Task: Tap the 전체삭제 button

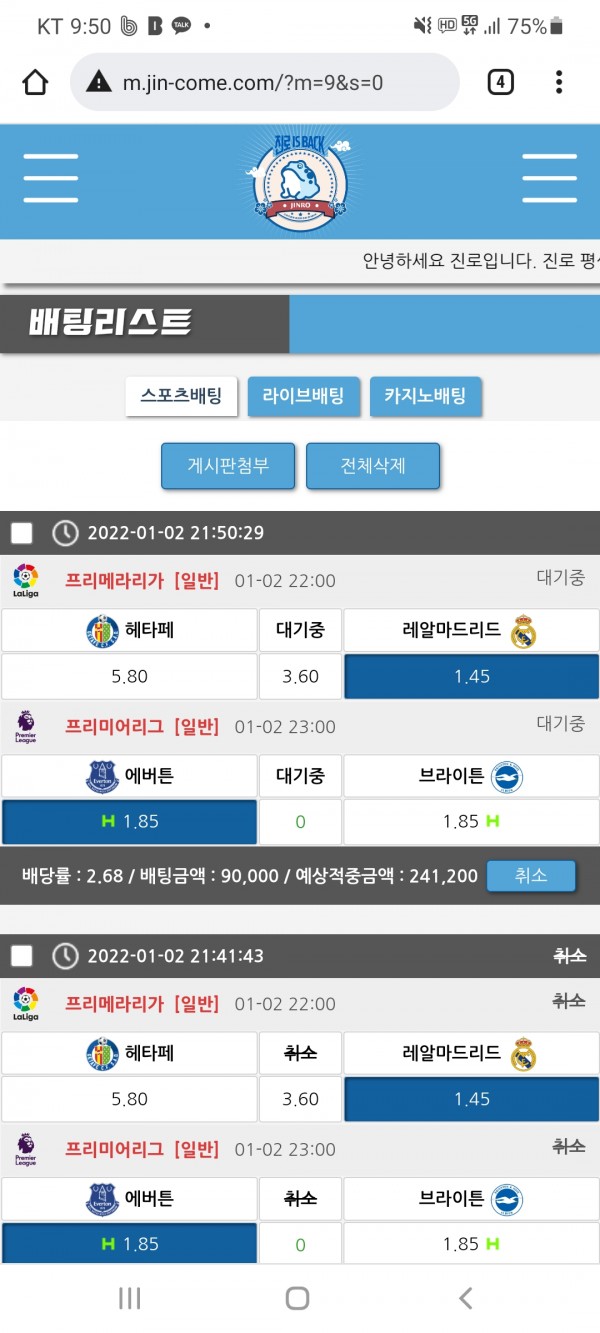Action: point(373,466)
